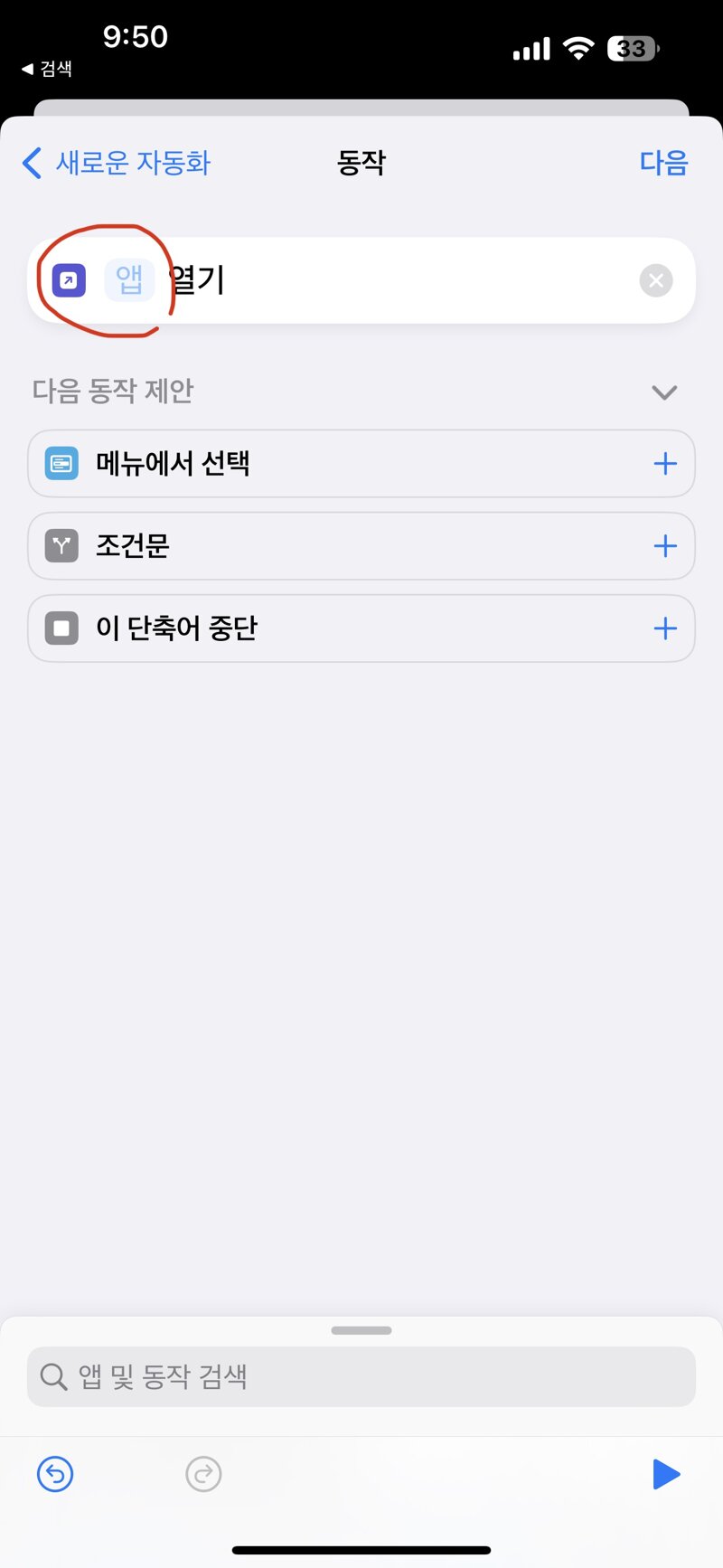
Task: Run the shortcut with the play button
Action: [666, 1474]
